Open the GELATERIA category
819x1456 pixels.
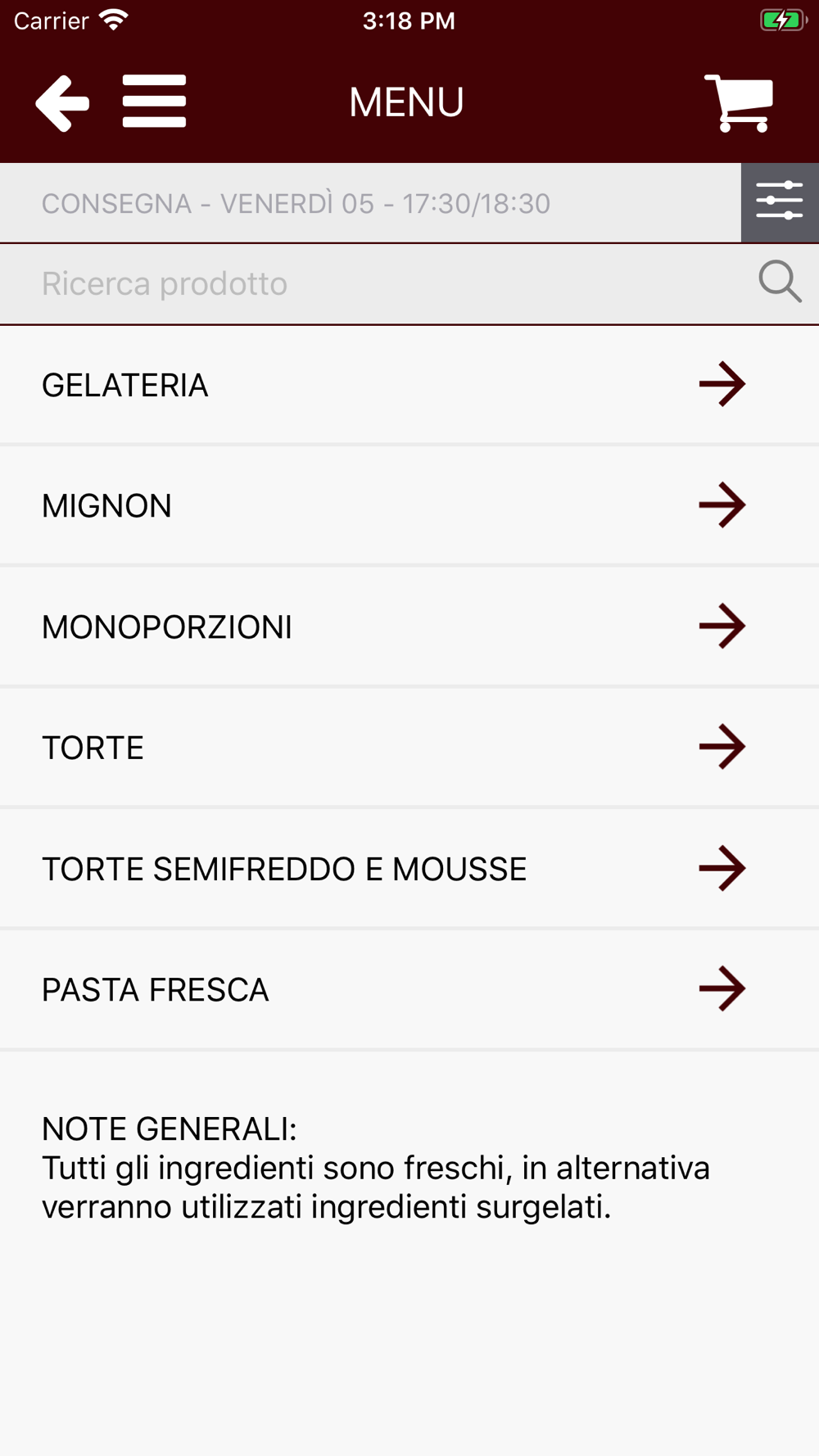coord(409,385)
